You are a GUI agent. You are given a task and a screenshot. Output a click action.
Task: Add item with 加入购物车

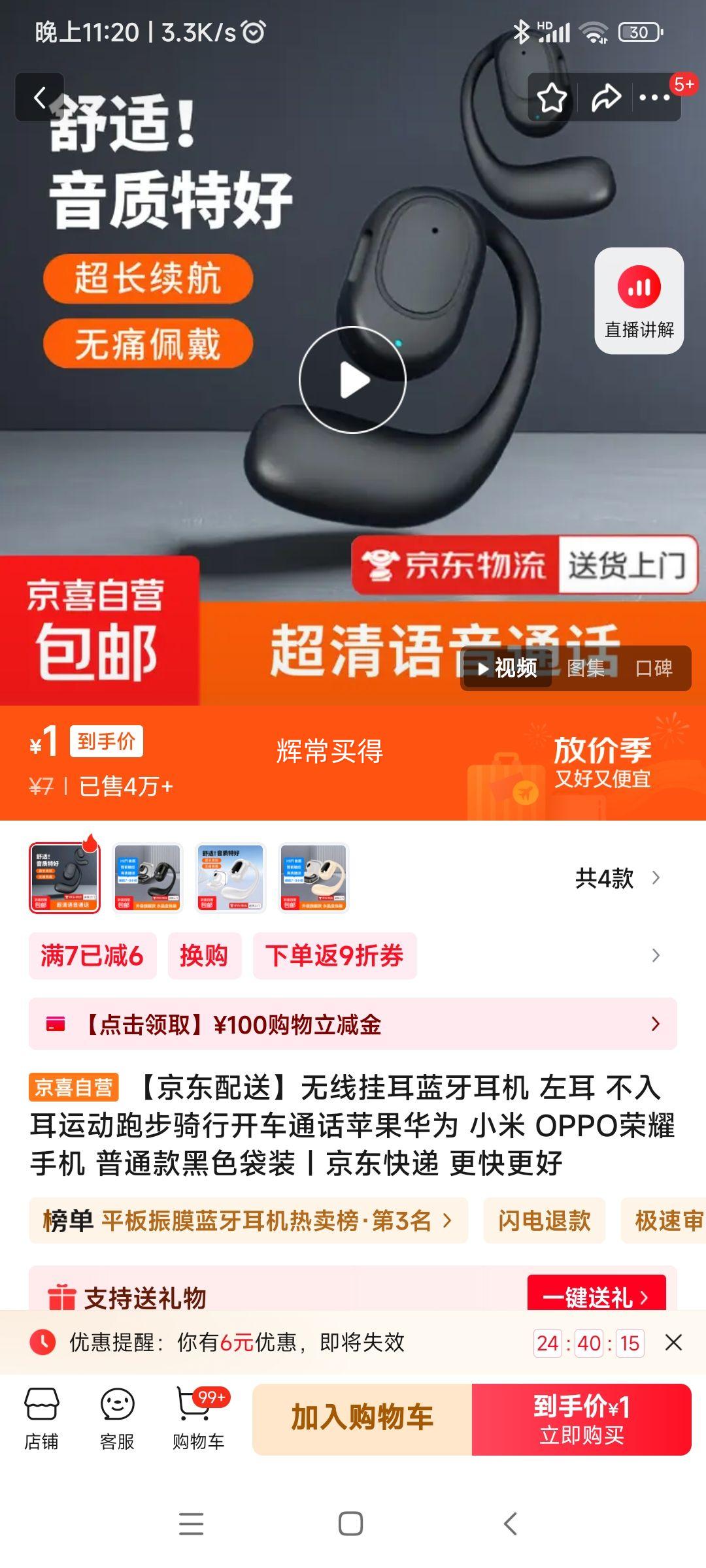362,1419
